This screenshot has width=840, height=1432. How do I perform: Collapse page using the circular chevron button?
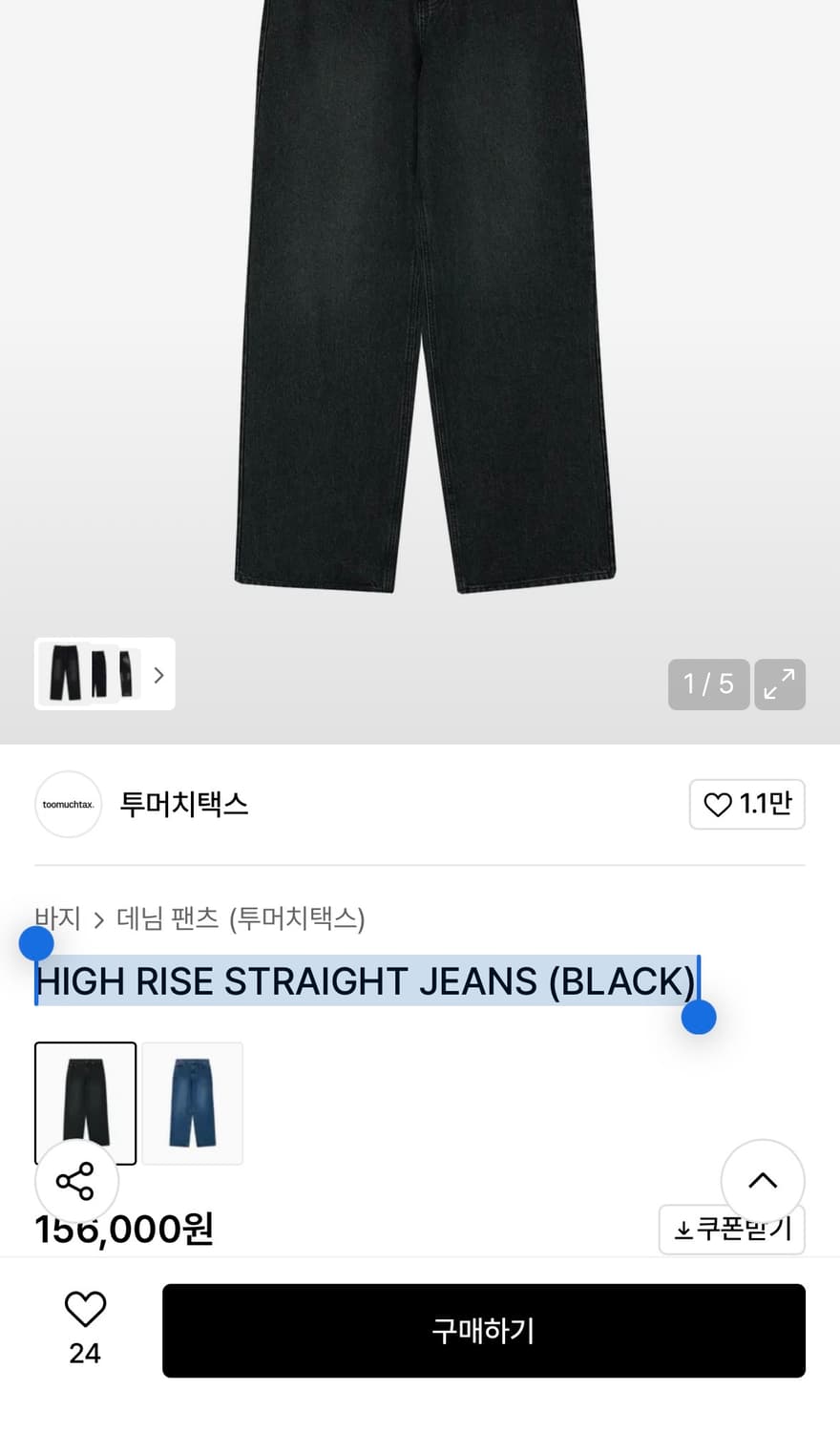(762, 1181)
